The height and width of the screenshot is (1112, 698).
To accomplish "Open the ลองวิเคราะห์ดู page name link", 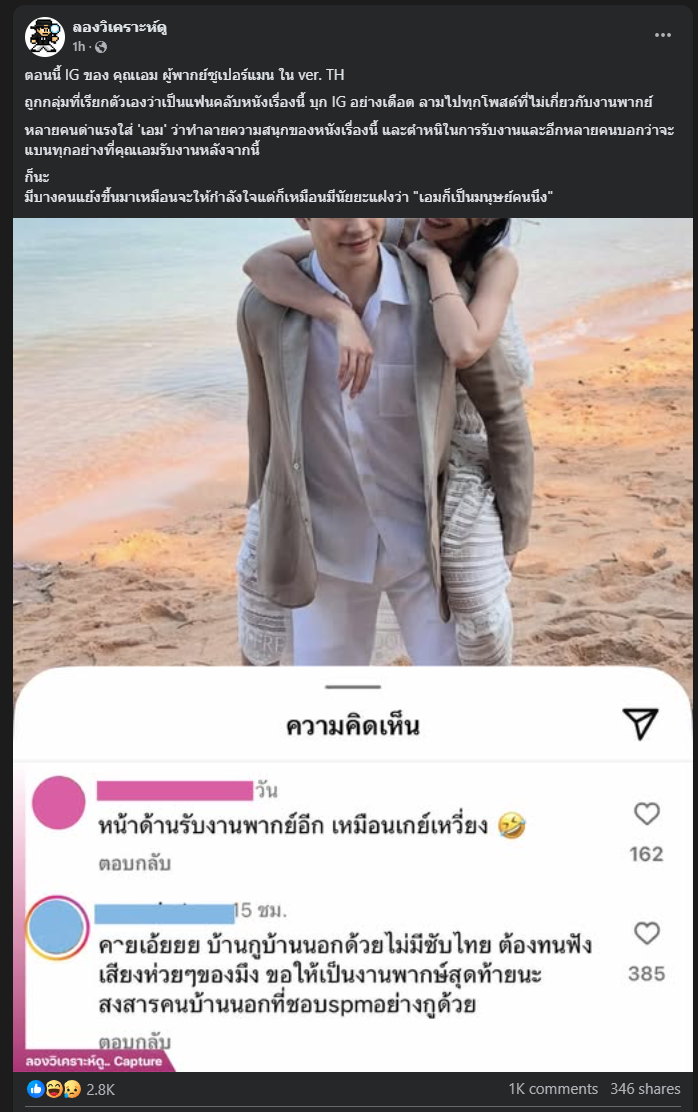I will (x=119, y=27).
